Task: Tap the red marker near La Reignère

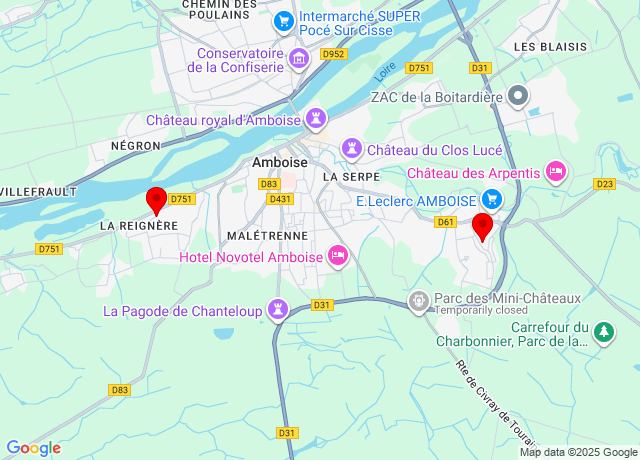Action: point(156,200)
